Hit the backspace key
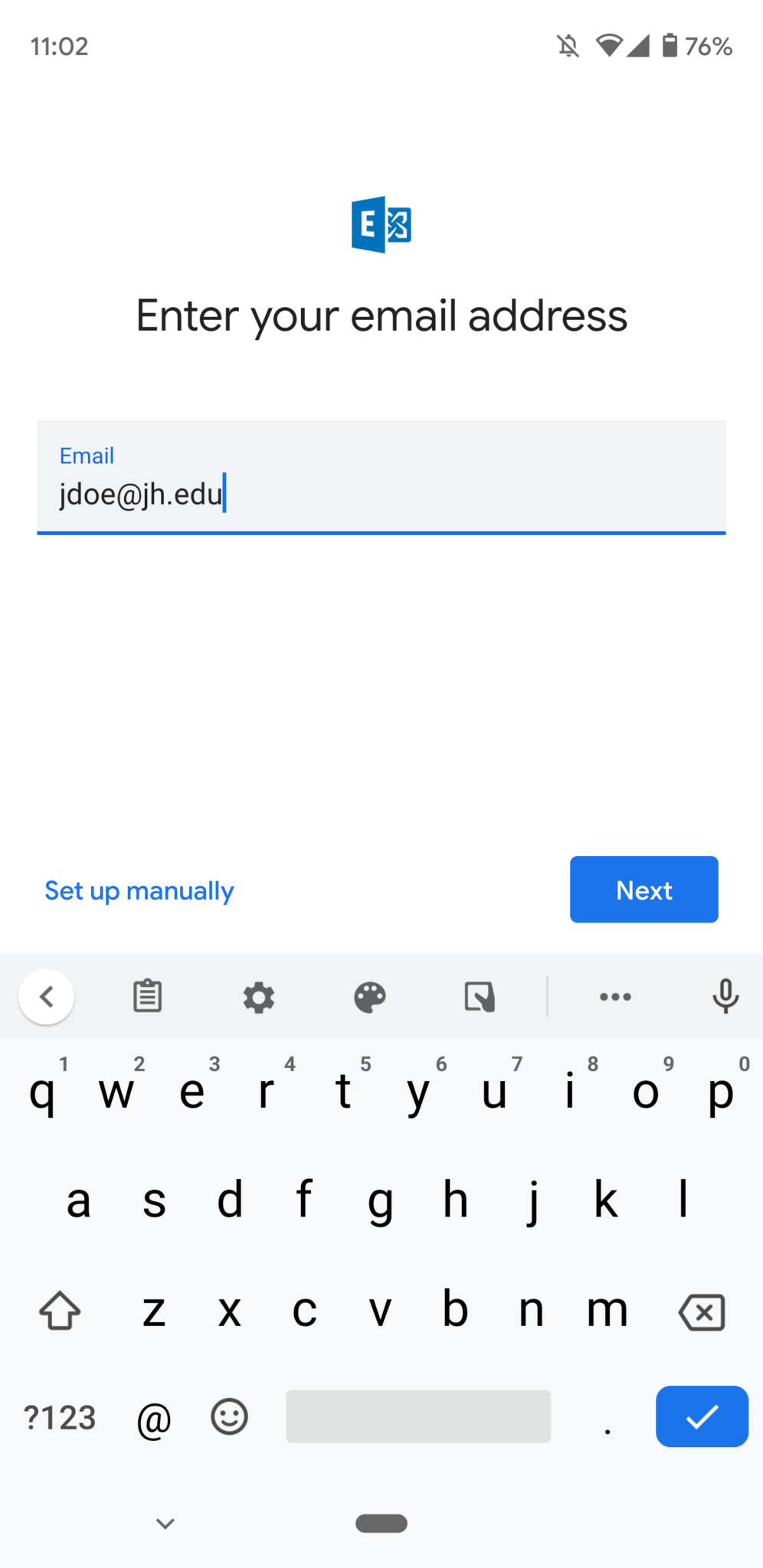Viewport: 763px width, 1568px height. coord(702,1312)
